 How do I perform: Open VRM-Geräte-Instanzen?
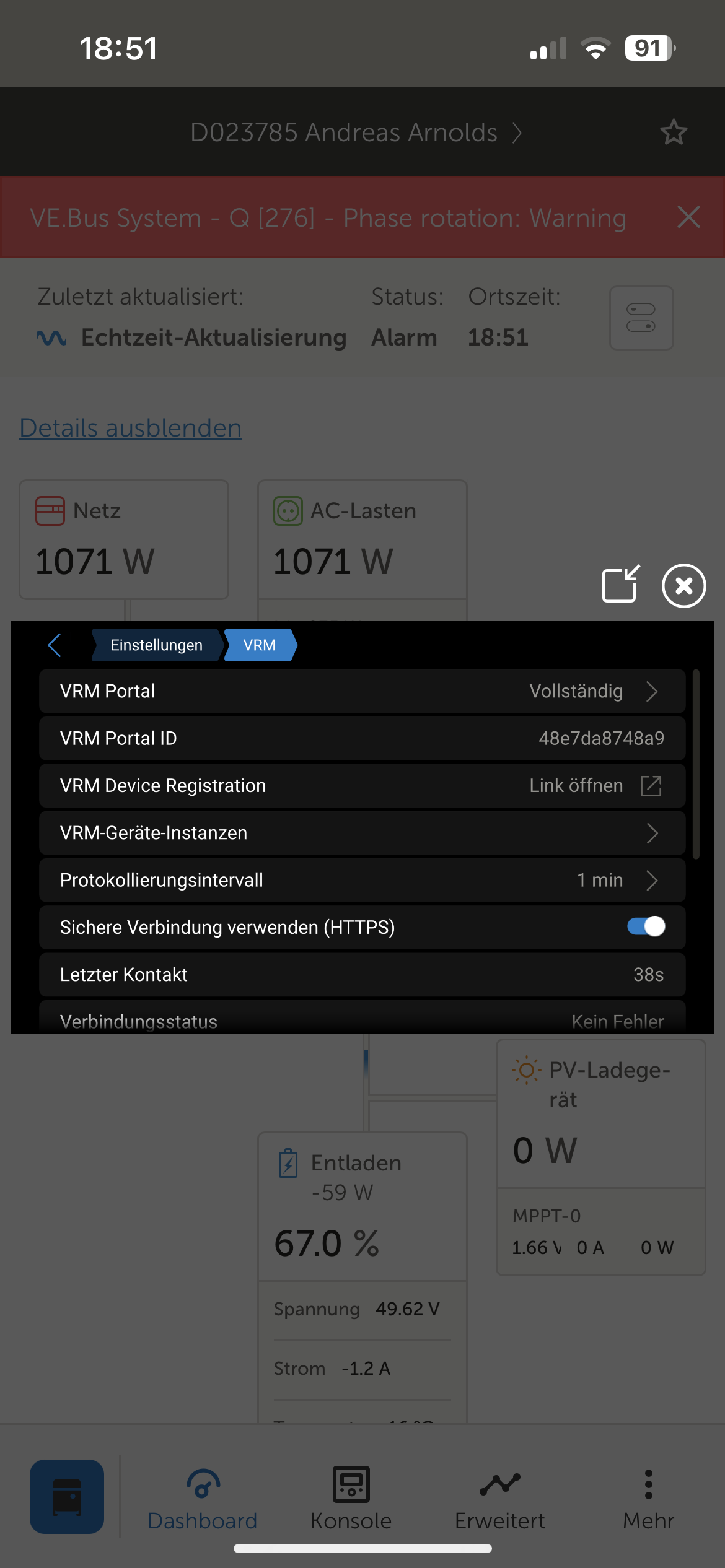click(362, 833)
